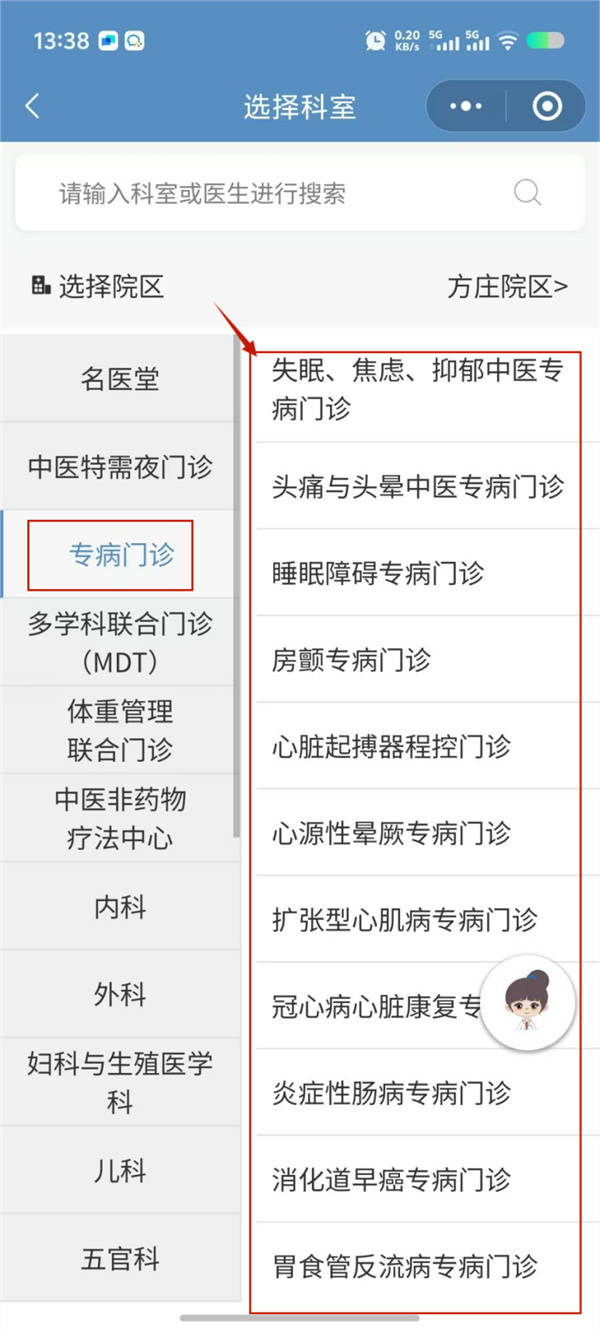Open the mini program overflow menu

pyautogui.click(x=466, y=106)
